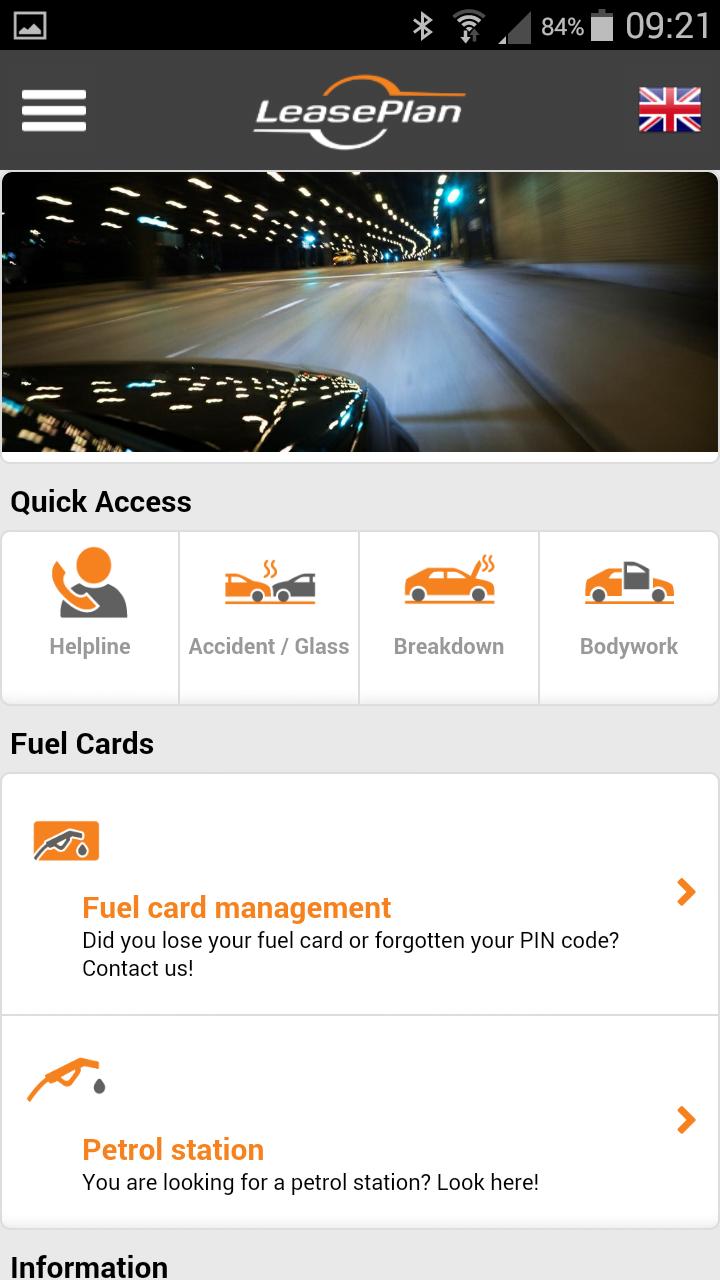Open Fuel card management
Screen dimensions: 720x1280
(x=360, y=893)
